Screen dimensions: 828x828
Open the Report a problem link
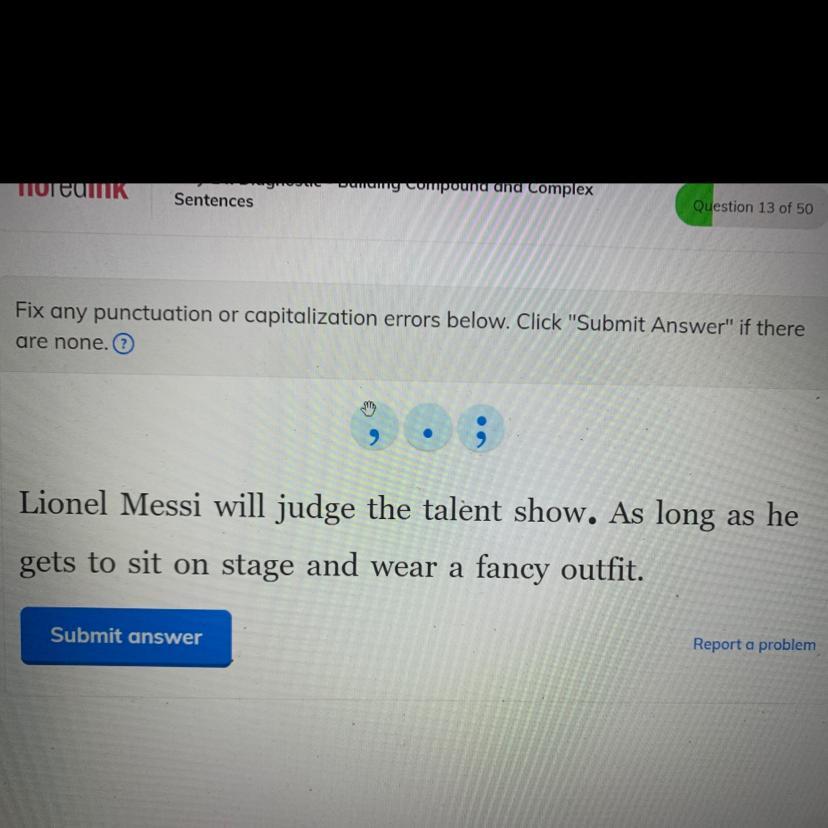[754, 645]
